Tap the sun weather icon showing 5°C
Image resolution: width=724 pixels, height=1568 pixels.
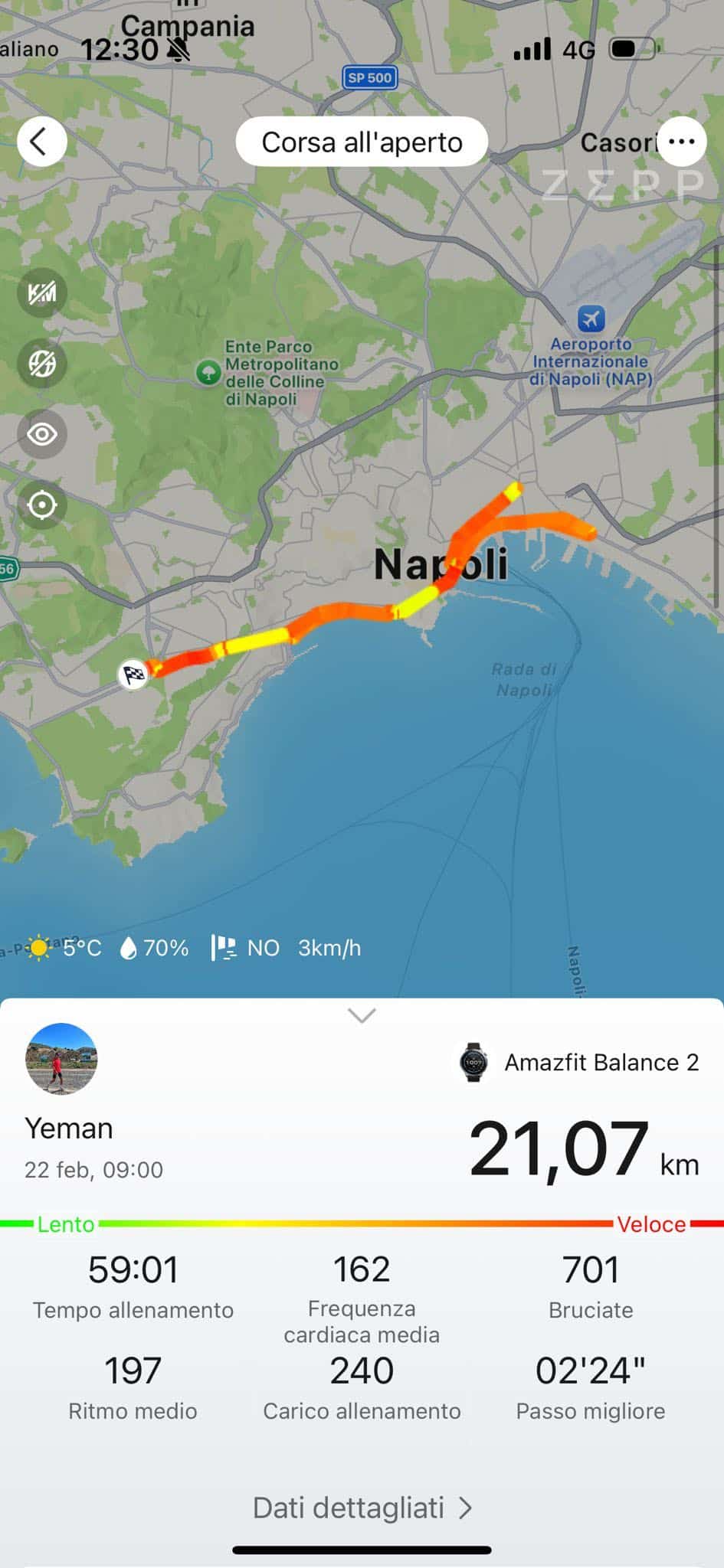[40, 948]
